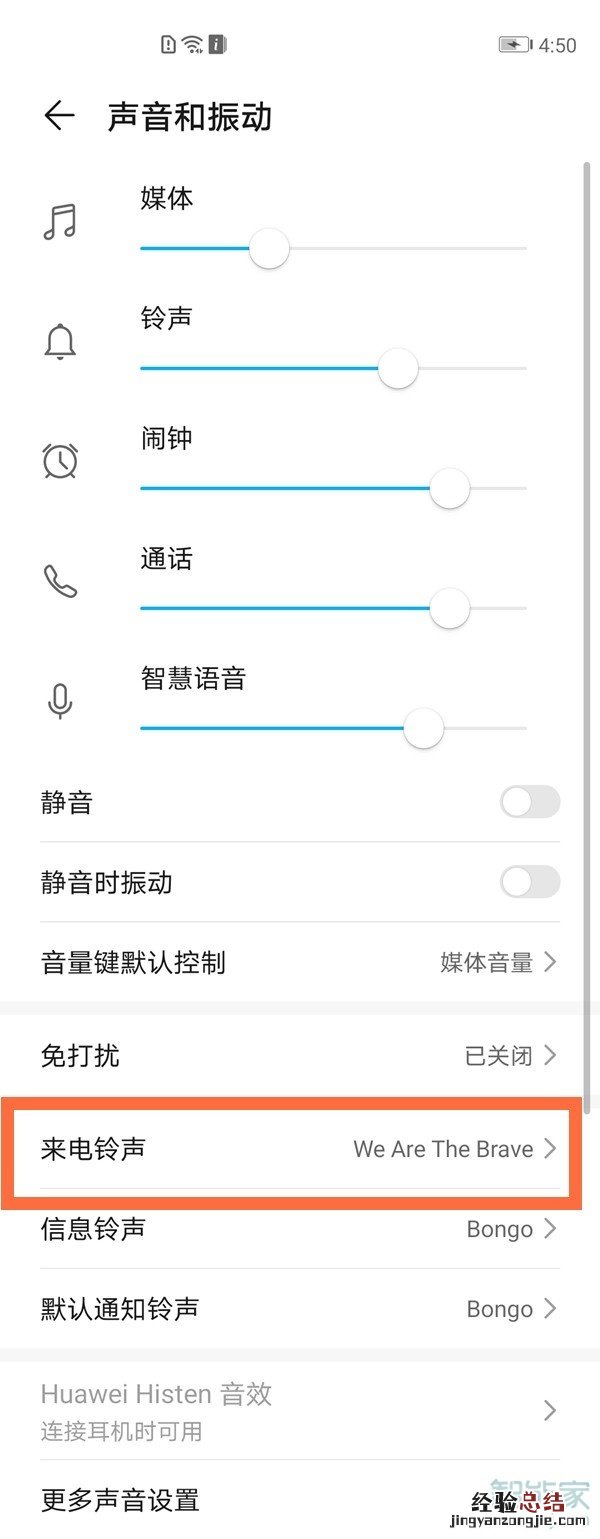Viewport: 600px width, 1539px height.
Task: Open Huawei Histen 音效
Action: 300,1411
